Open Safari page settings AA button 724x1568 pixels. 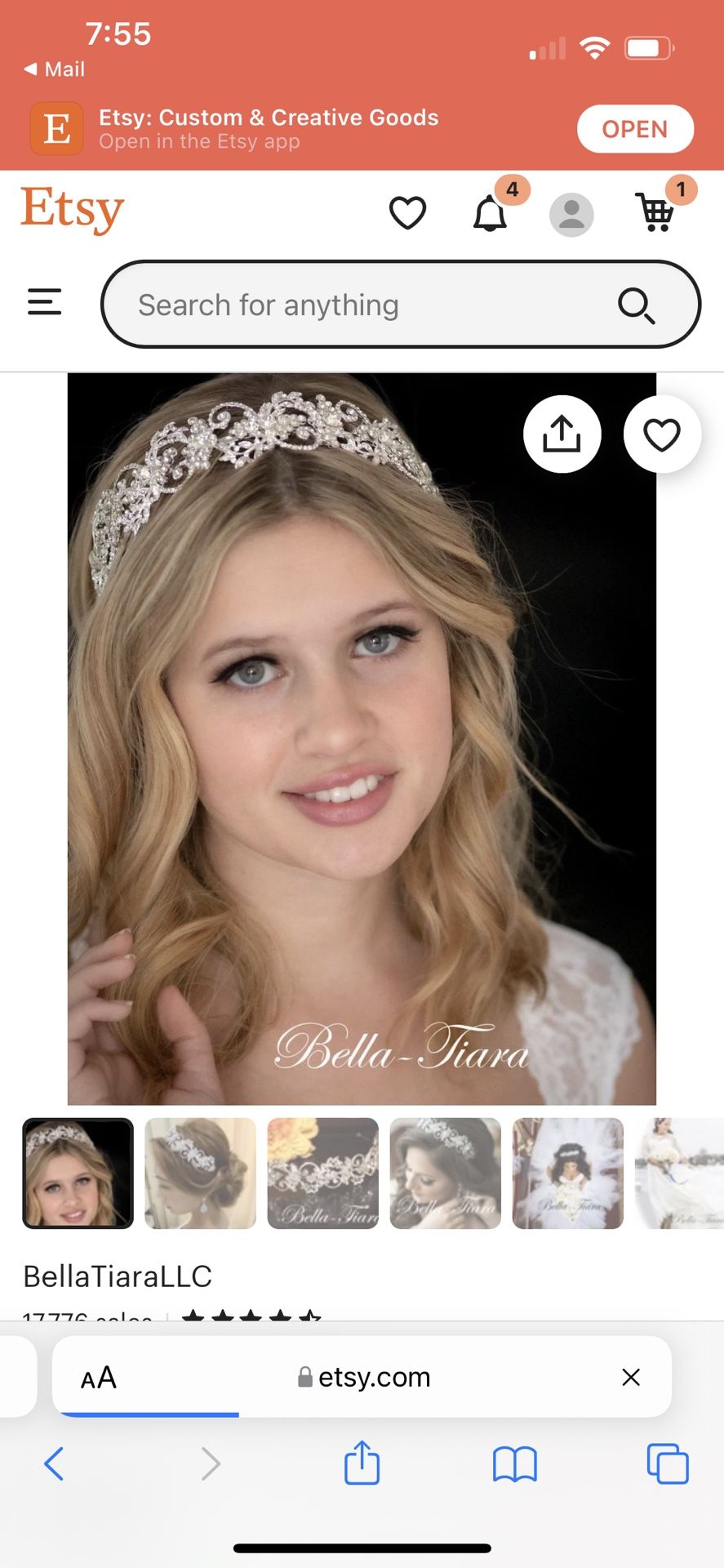99,1378
